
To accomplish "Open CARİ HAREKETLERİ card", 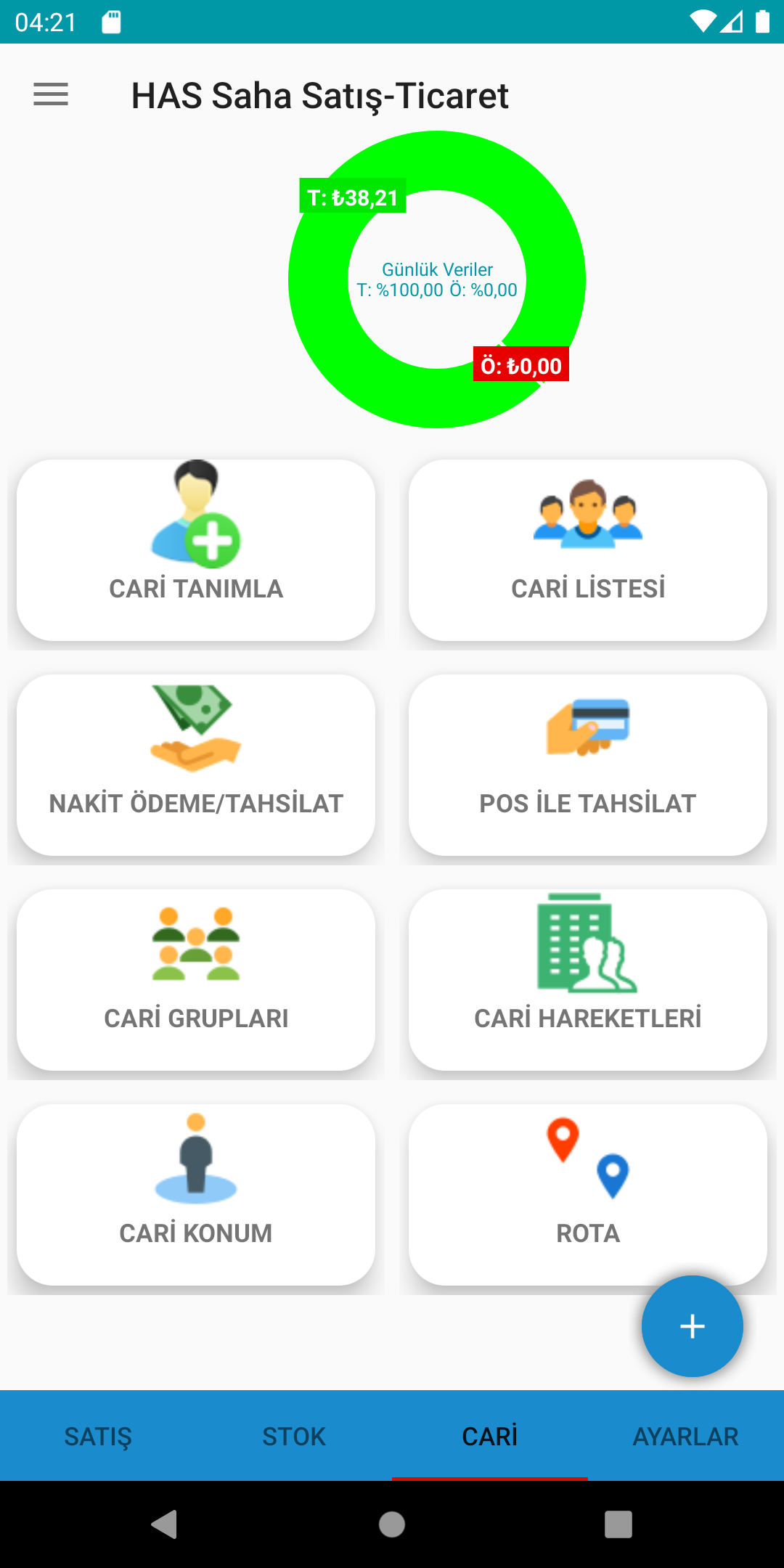I will pos(588,980).
